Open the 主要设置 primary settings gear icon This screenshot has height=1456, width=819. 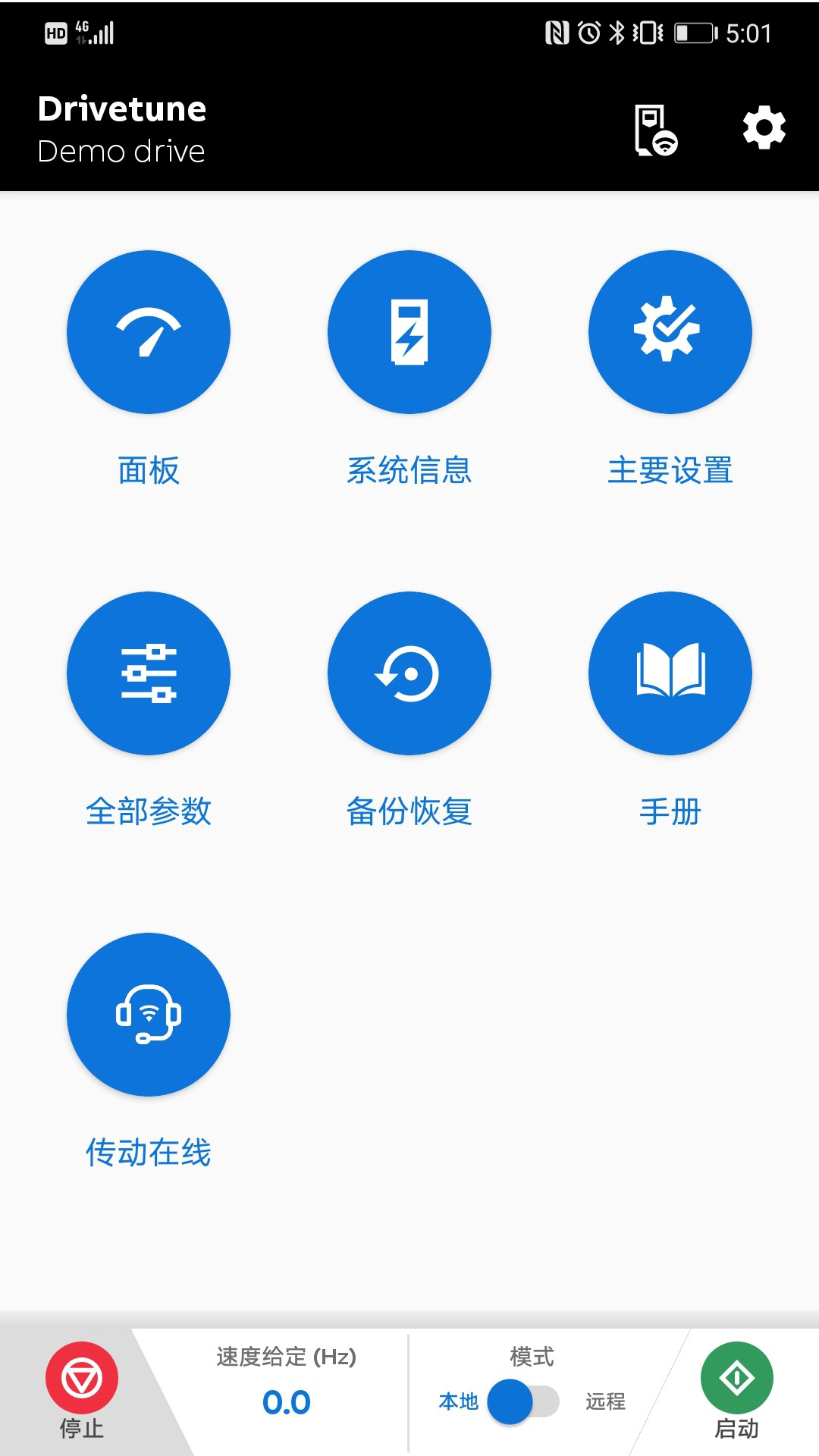point(670,332)
